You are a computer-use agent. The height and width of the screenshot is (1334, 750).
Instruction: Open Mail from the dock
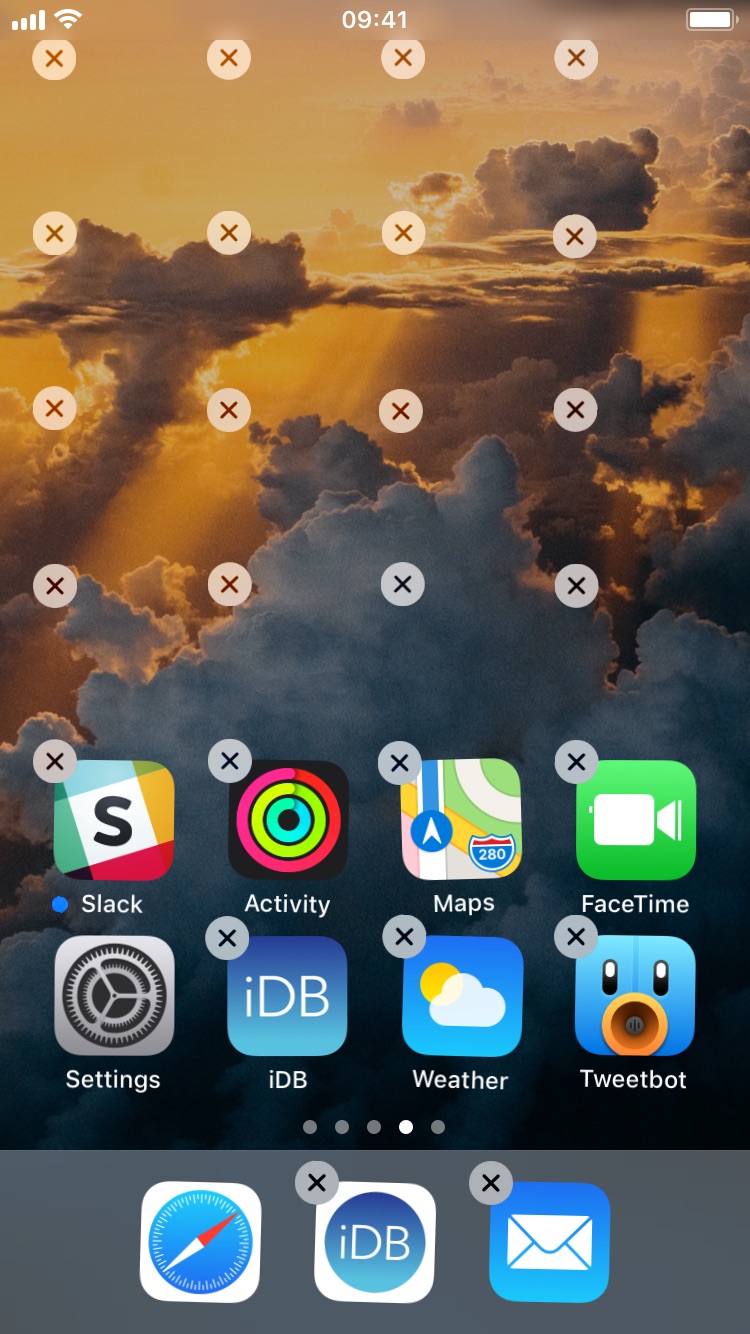tap(549, 1241)
